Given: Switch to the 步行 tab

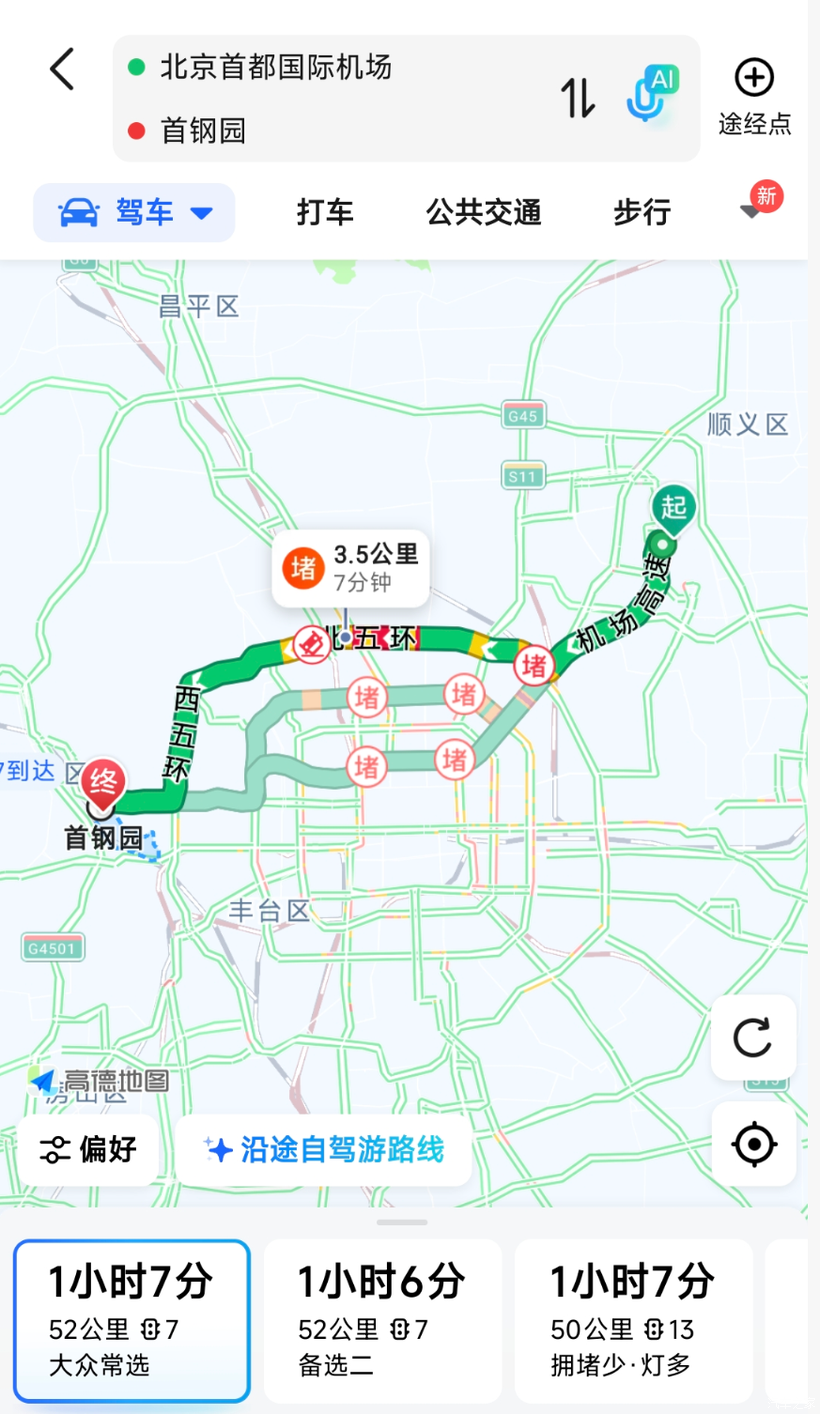Looking at the screenshot, I should (x=642, y=212).
